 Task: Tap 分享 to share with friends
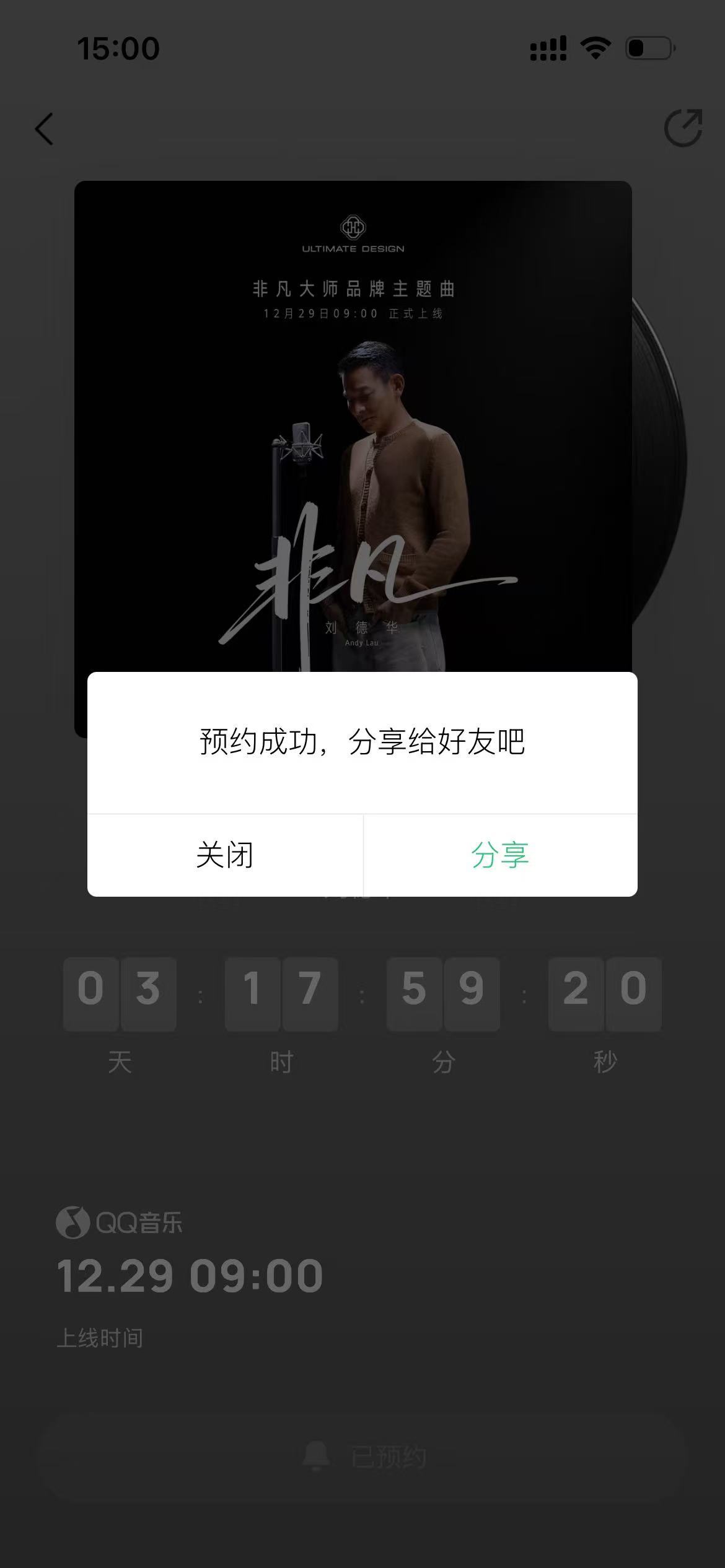coord(499,855)
